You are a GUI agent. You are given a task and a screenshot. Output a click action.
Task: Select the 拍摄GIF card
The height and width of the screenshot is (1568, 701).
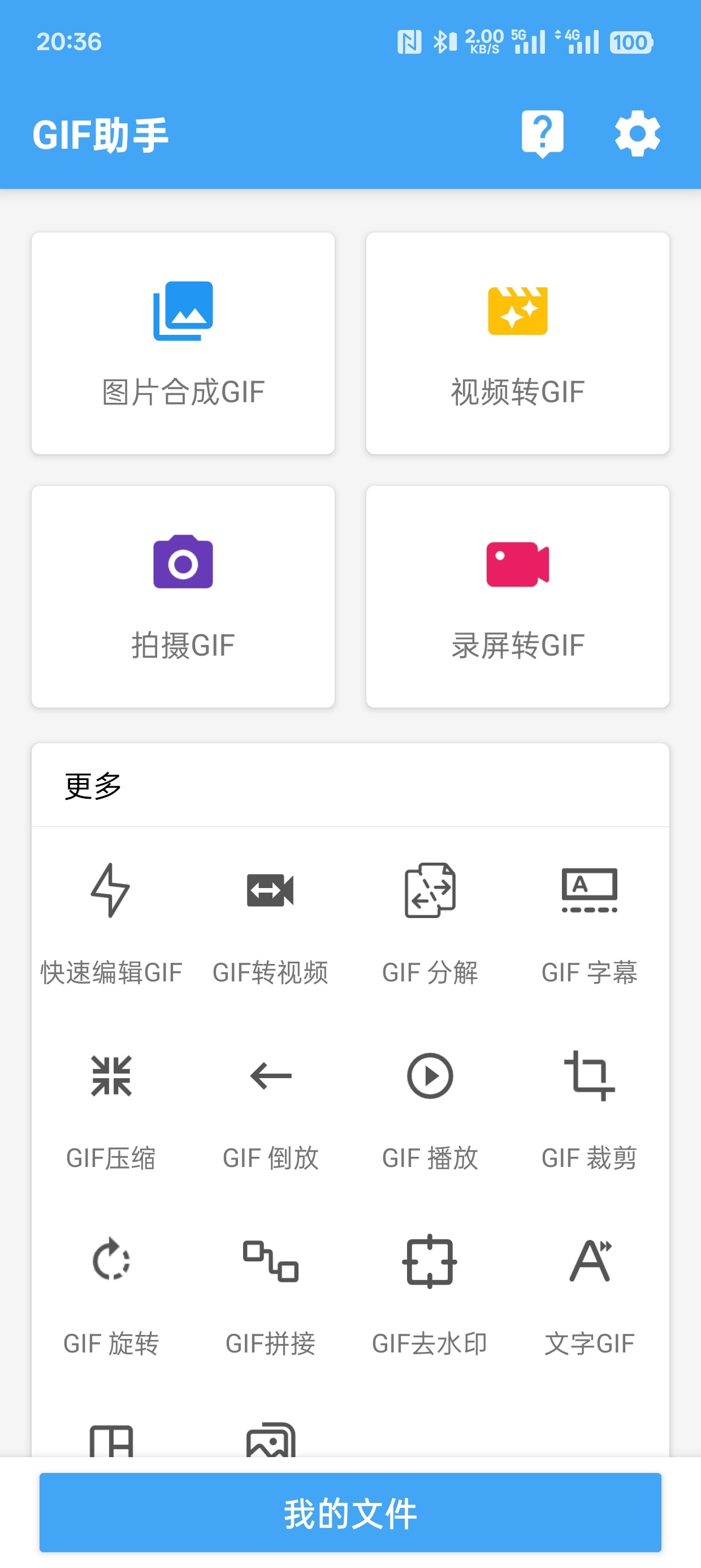coord(183,597)
